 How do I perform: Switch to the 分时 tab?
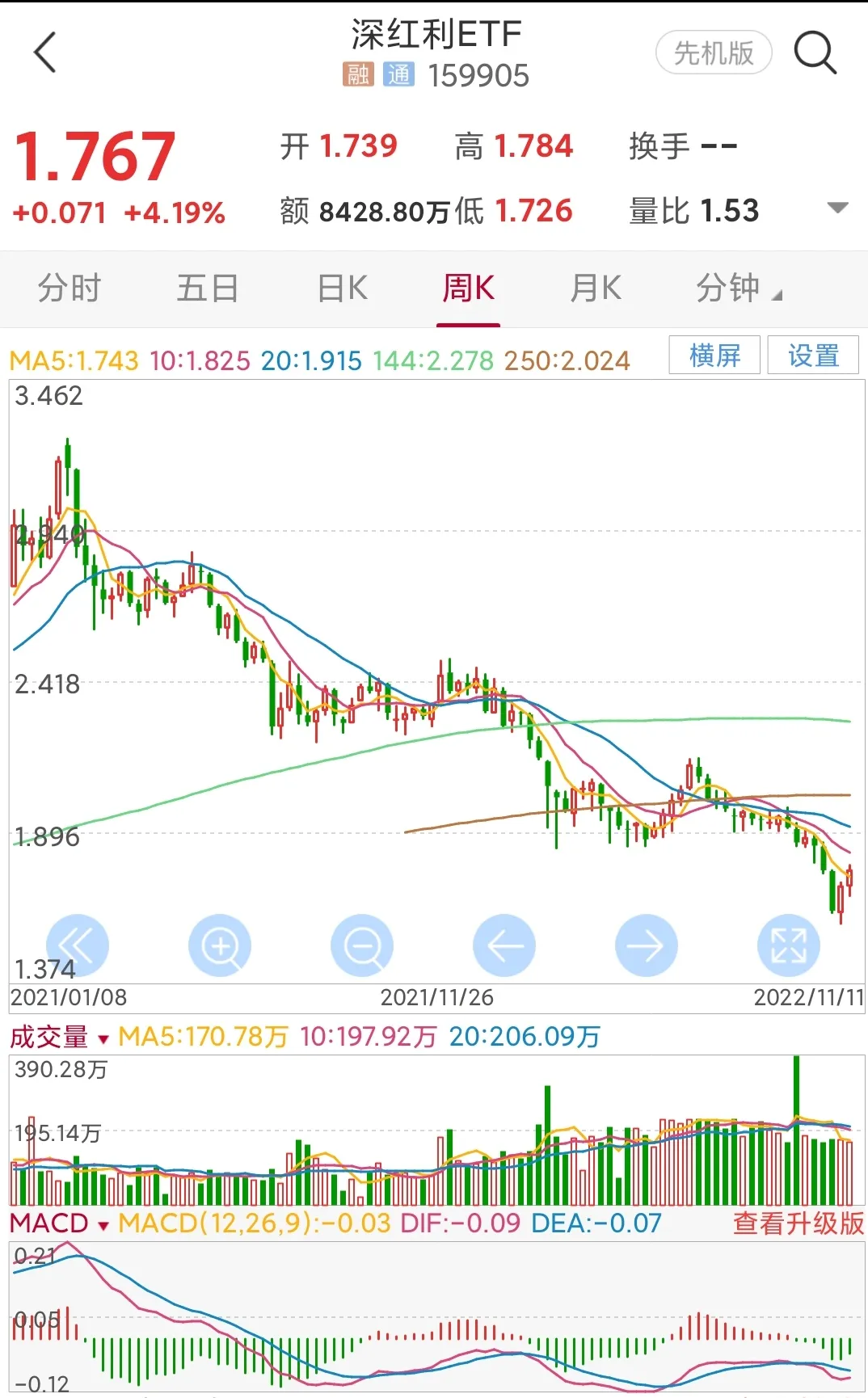(x=70, y=288)
